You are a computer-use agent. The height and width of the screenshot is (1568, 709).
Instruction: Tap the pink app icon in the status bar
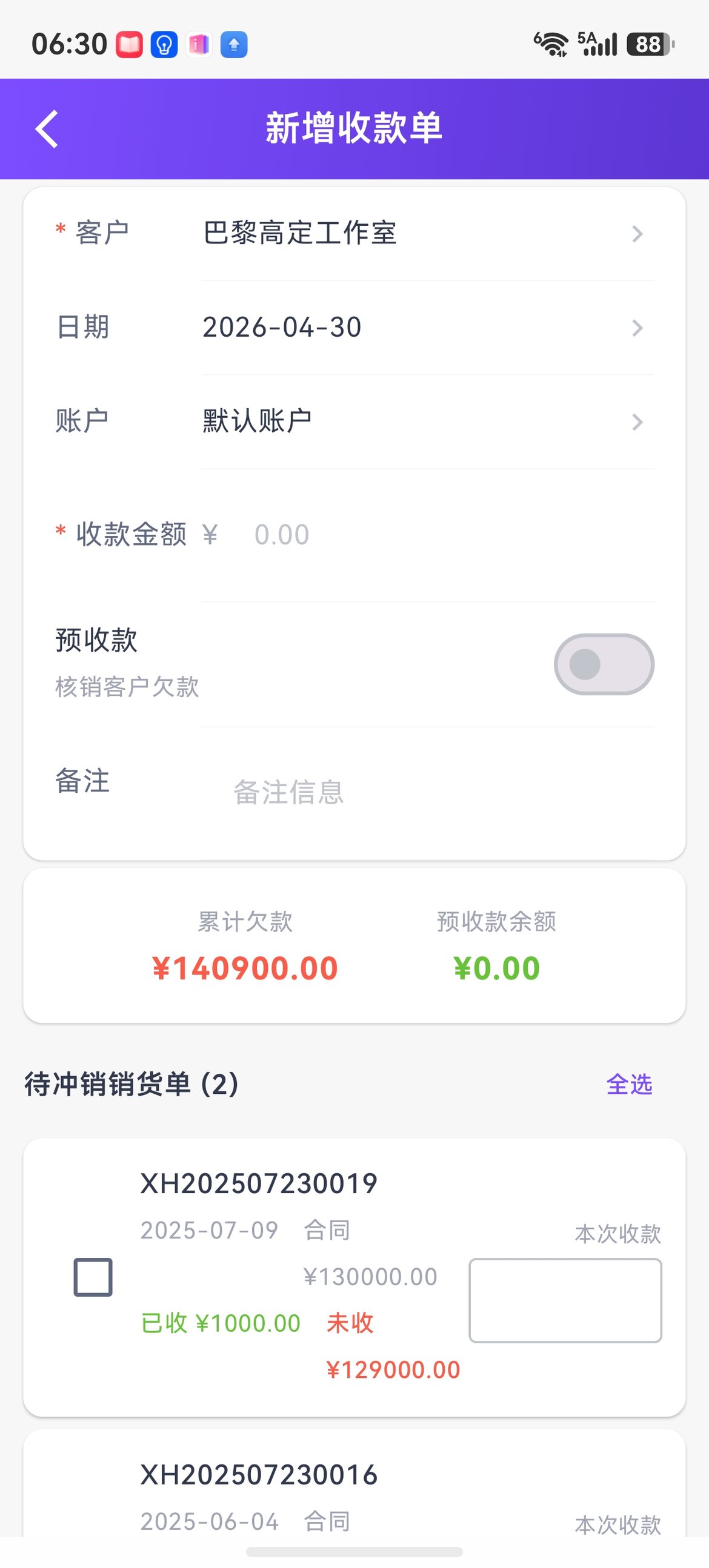(x=199, y=44)
